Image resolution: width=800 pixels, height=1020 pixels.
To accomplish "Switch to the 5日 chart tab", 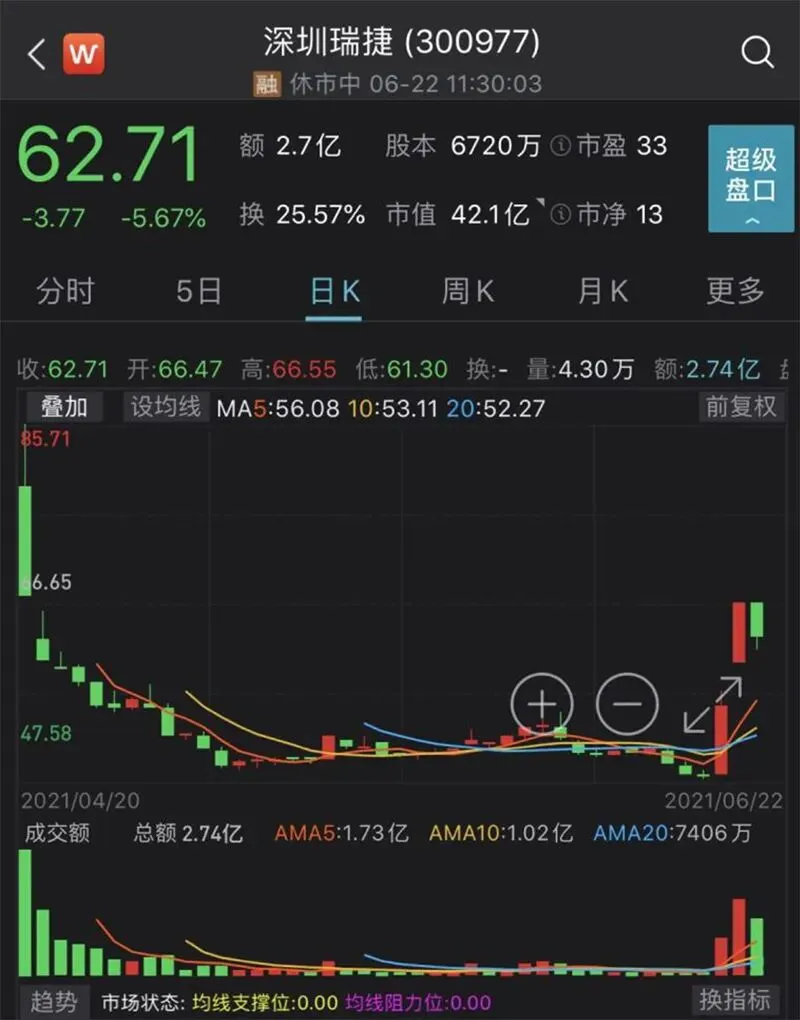I will (198, 291).
